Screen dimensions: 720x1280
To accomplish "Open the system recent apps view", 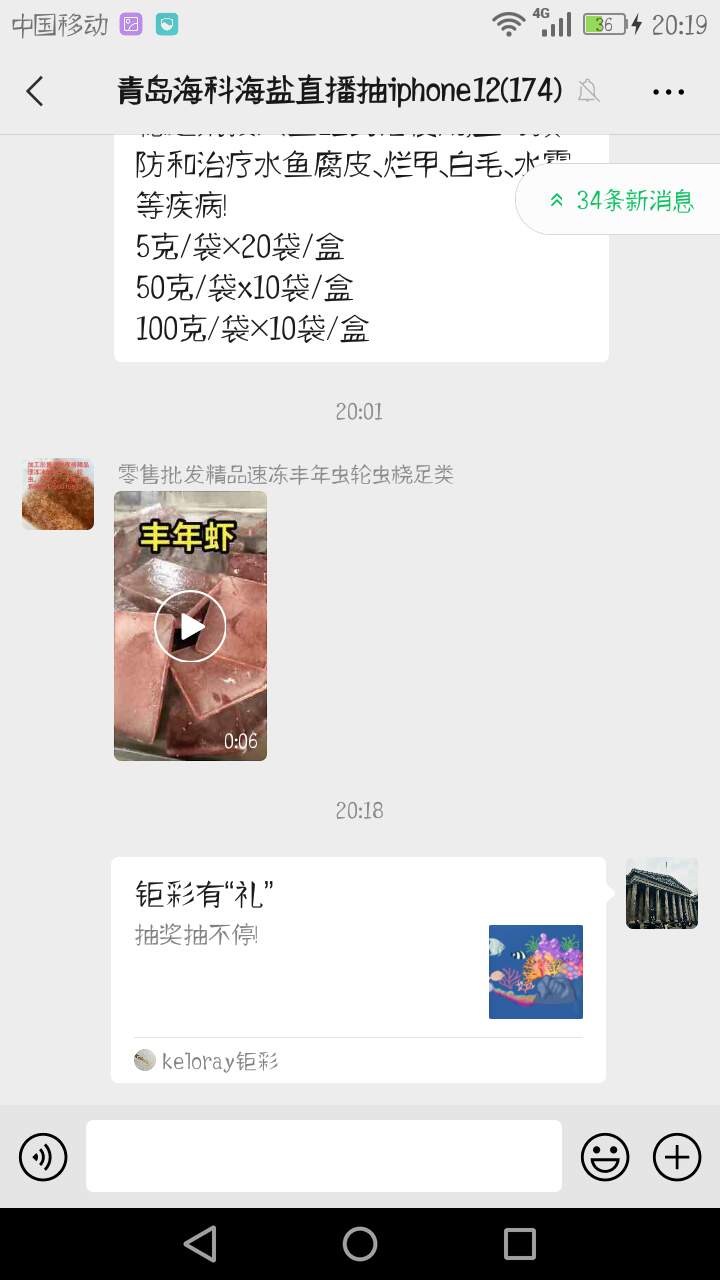I will coord(520,1244).
